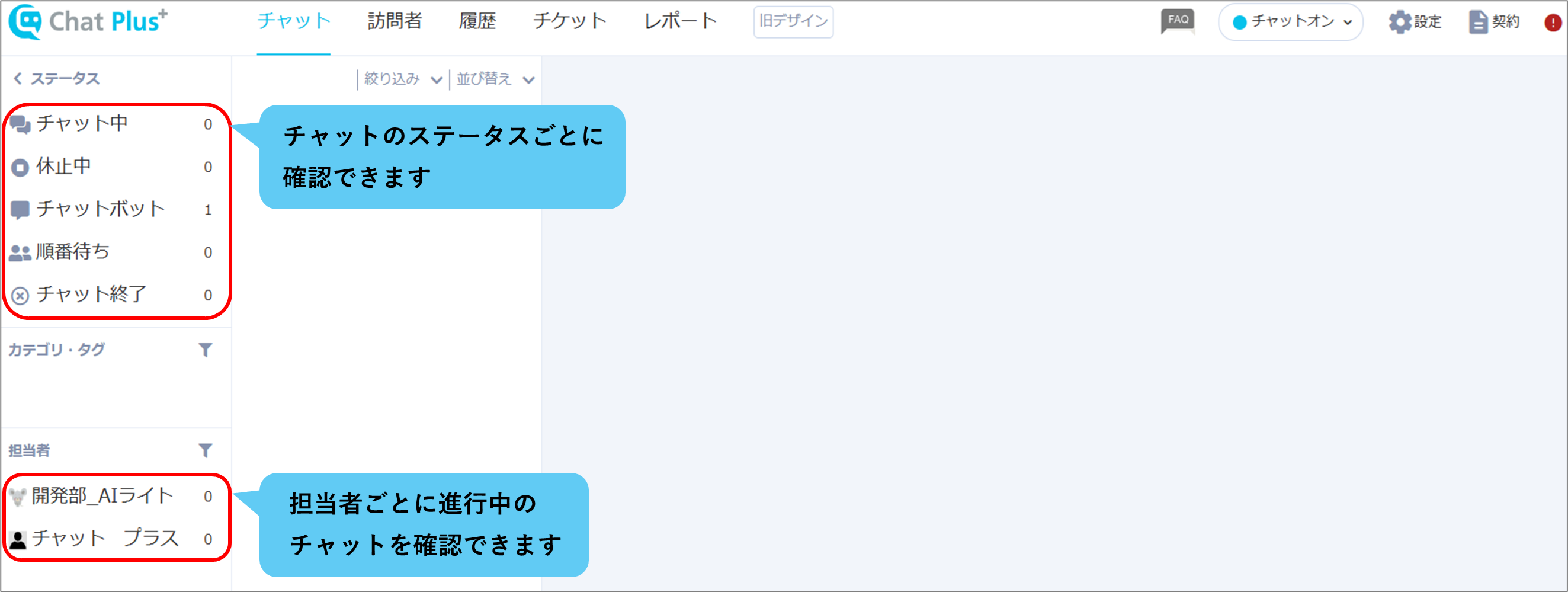
Task: Select assignee 開発部_AIライト
Action: (102, 497)
